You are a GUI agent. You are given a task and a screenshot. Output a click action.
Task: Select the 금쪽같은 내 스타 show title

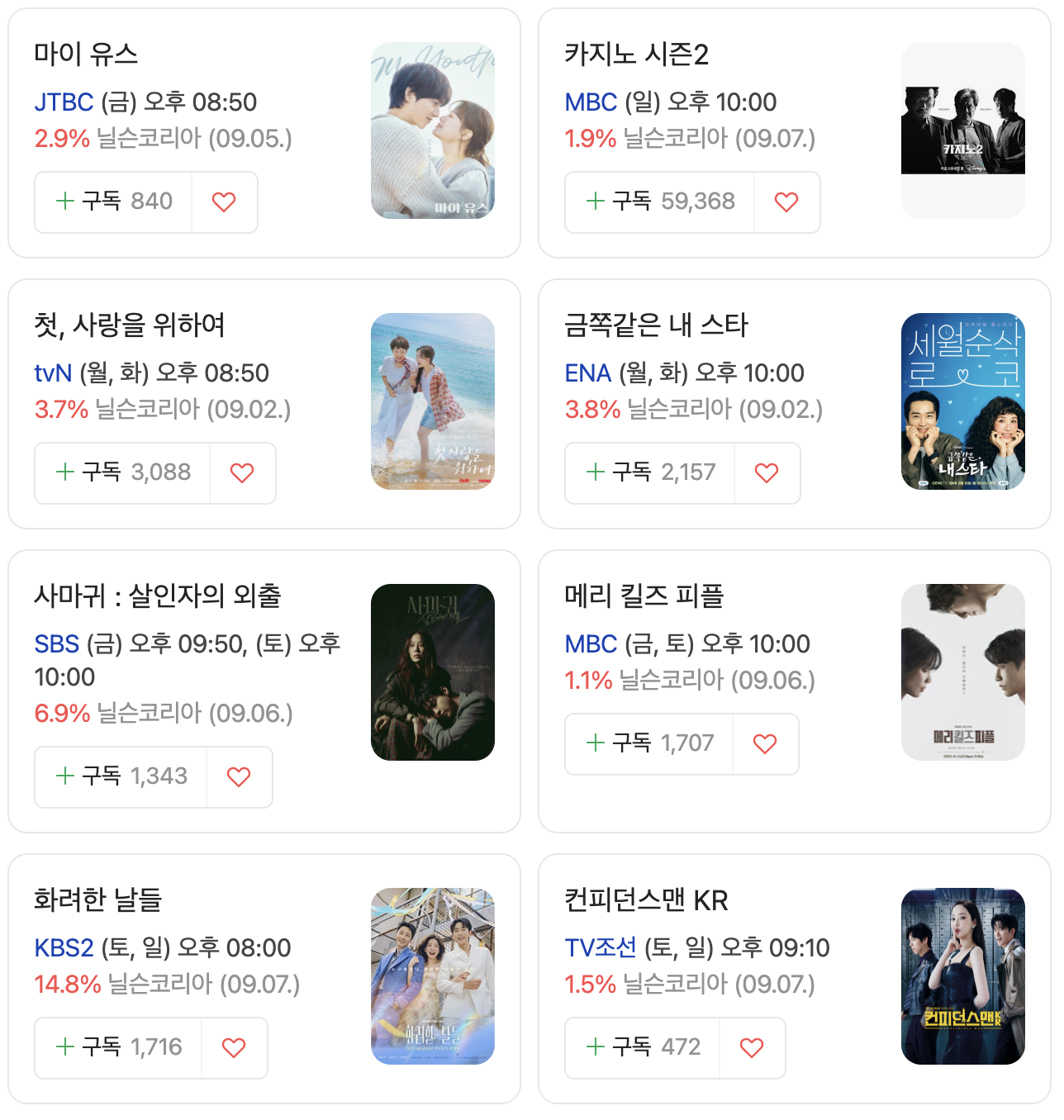(x=654, y=325)
